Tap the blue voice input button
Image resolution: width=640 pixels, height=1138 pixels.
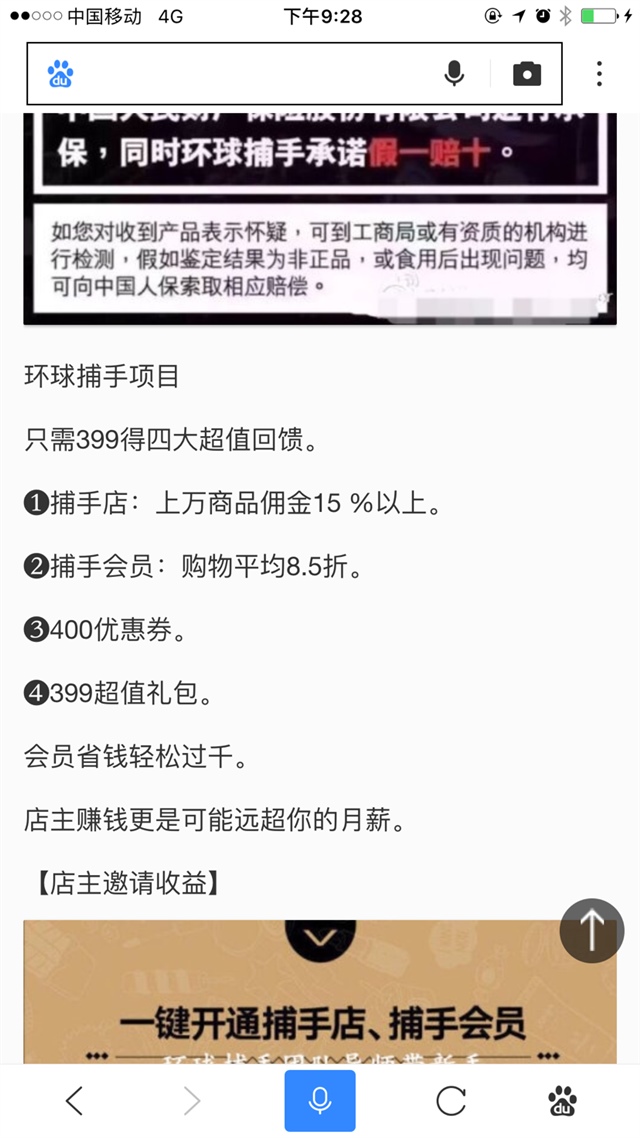pos(320,1101)
